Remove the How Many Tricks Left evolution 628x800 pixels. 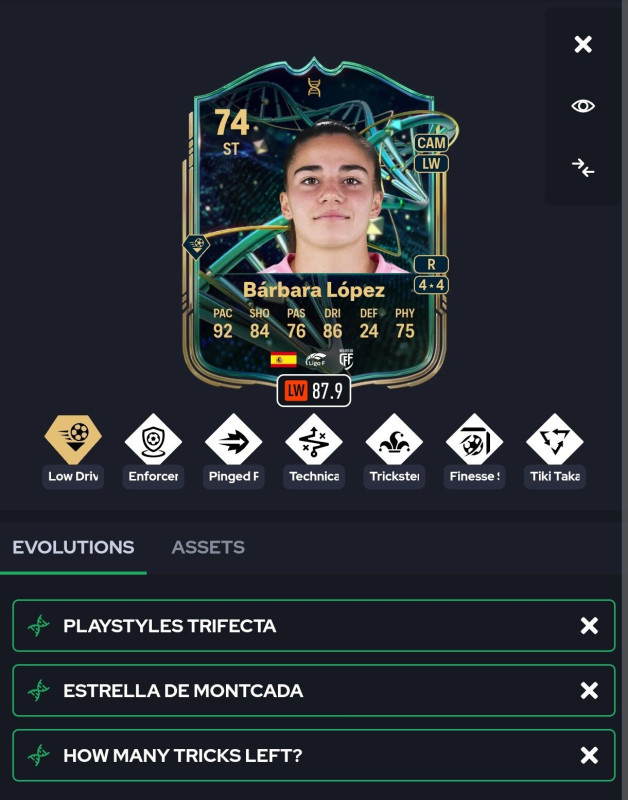coord(589,756)
